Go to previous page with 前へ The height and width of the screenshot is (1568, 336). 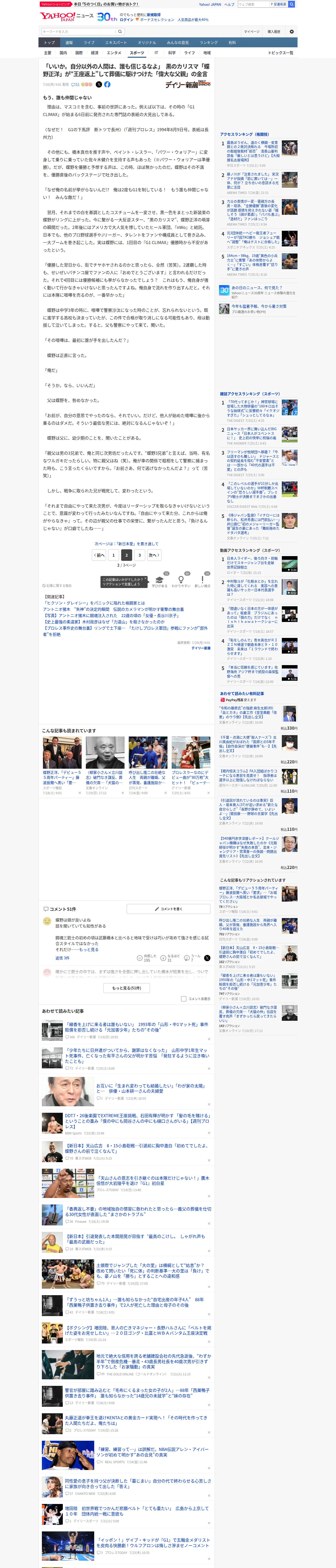99,555
